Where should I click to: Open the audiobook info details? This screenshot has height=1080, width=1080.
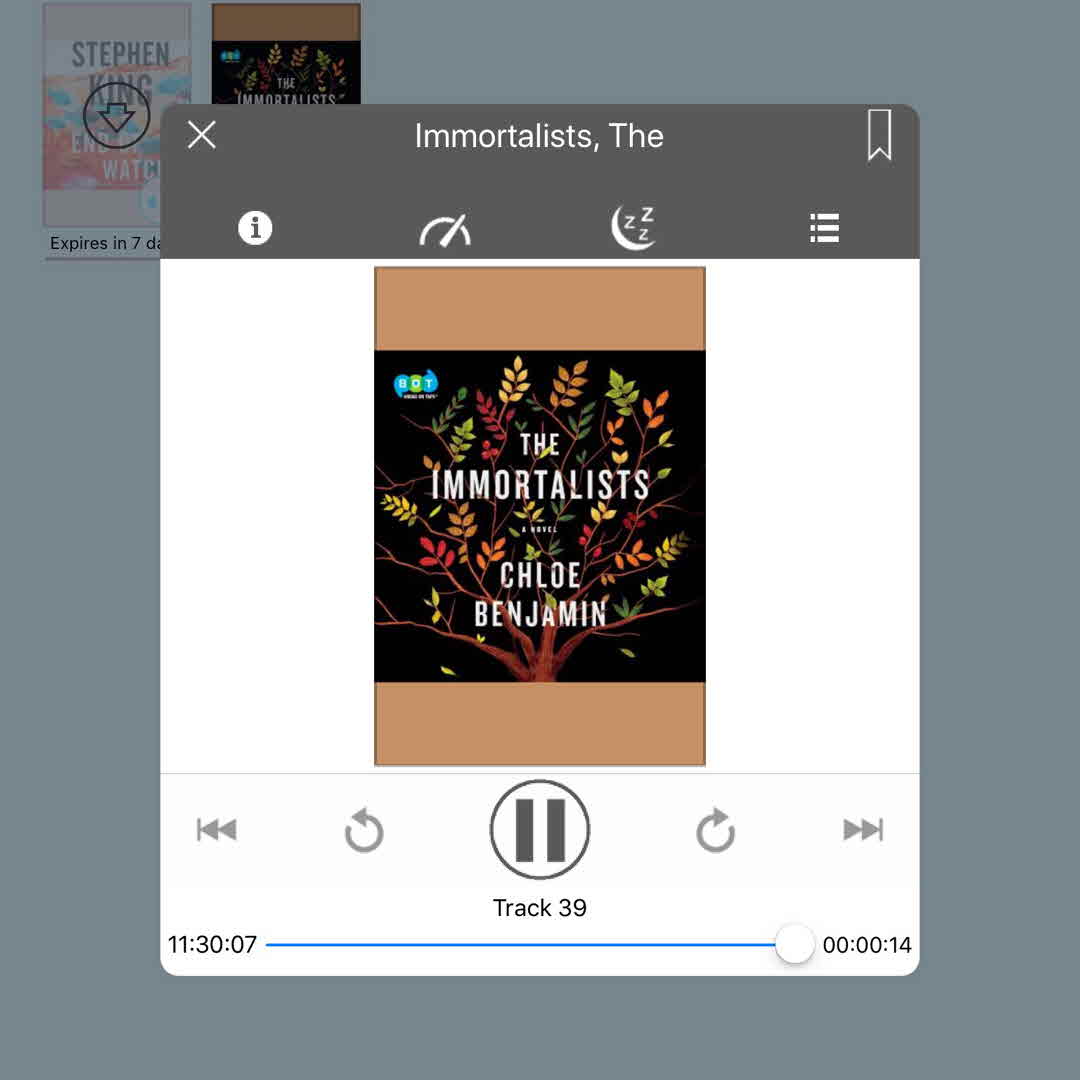[x=255, y=228]
